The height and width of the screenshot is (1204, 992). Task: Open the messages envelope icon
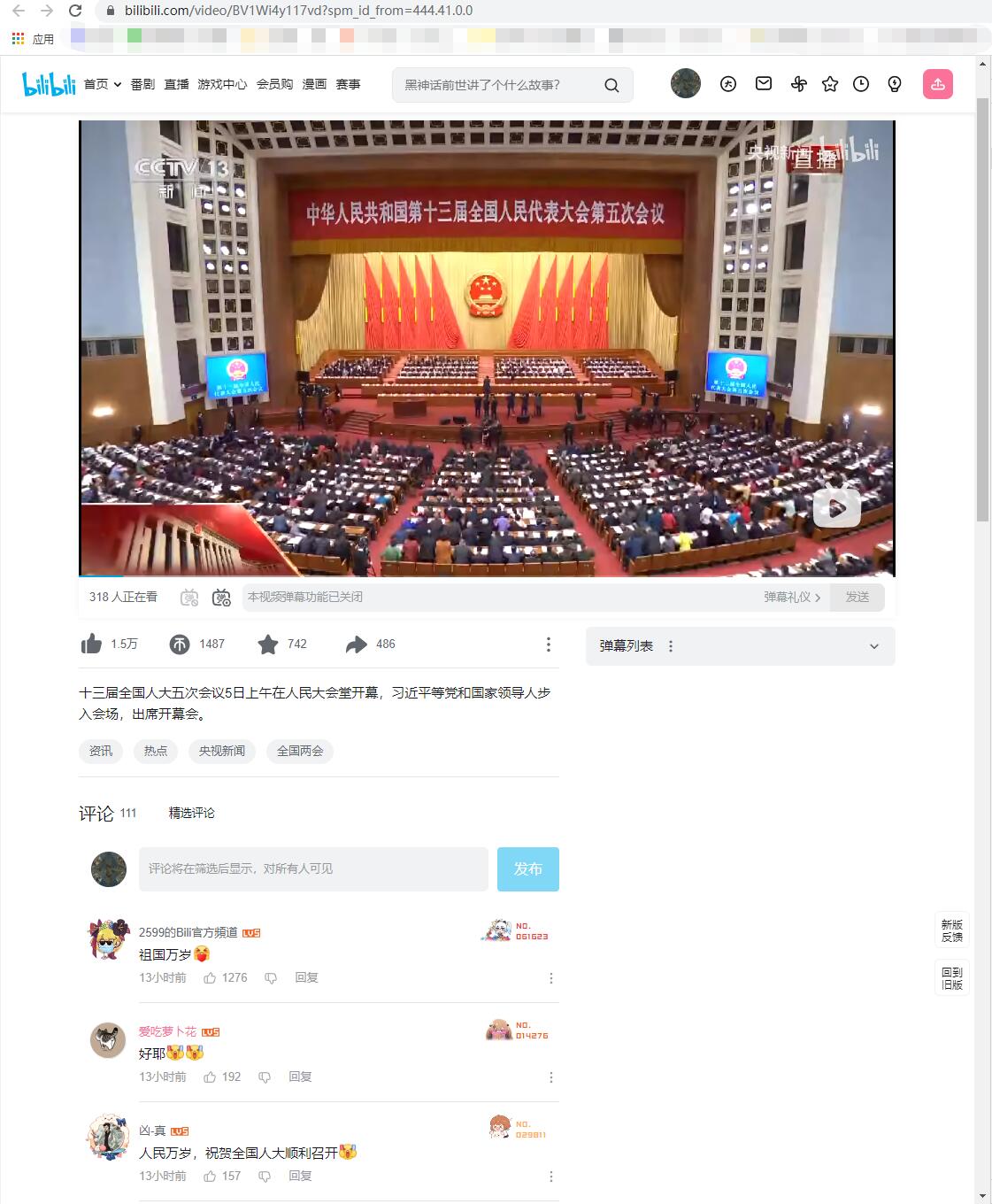pyautogui.click(x=764, y=84)
